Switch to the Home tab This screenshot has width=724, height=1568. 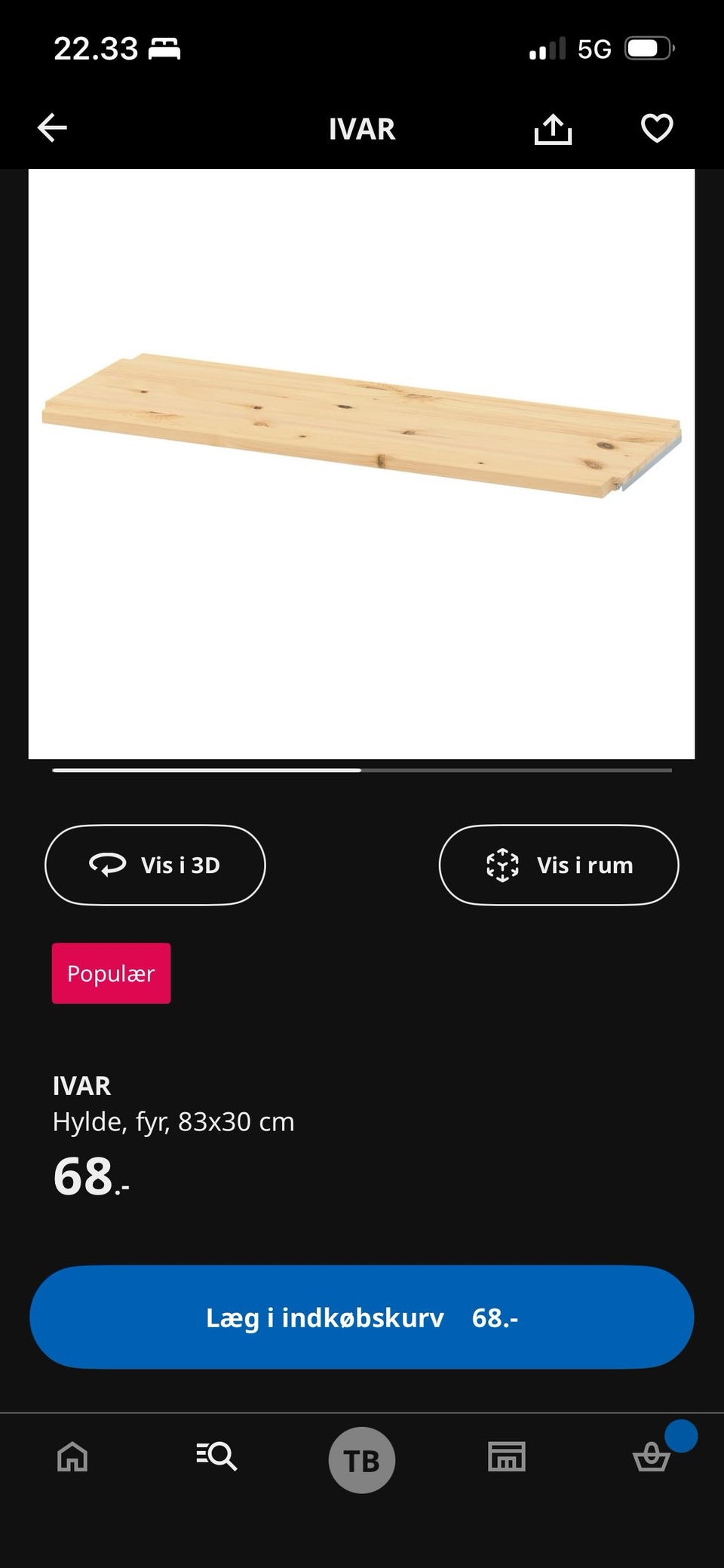(x=72, y=1456)
